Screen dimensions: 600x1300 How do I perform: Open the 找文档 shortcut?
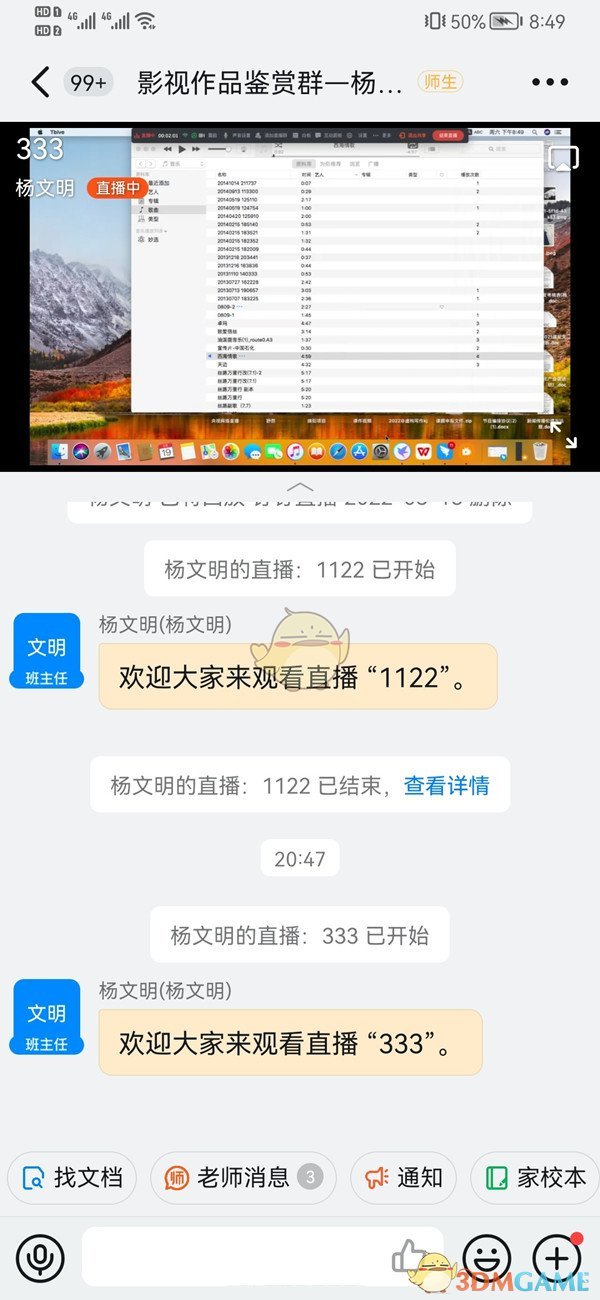(72, 1177)
